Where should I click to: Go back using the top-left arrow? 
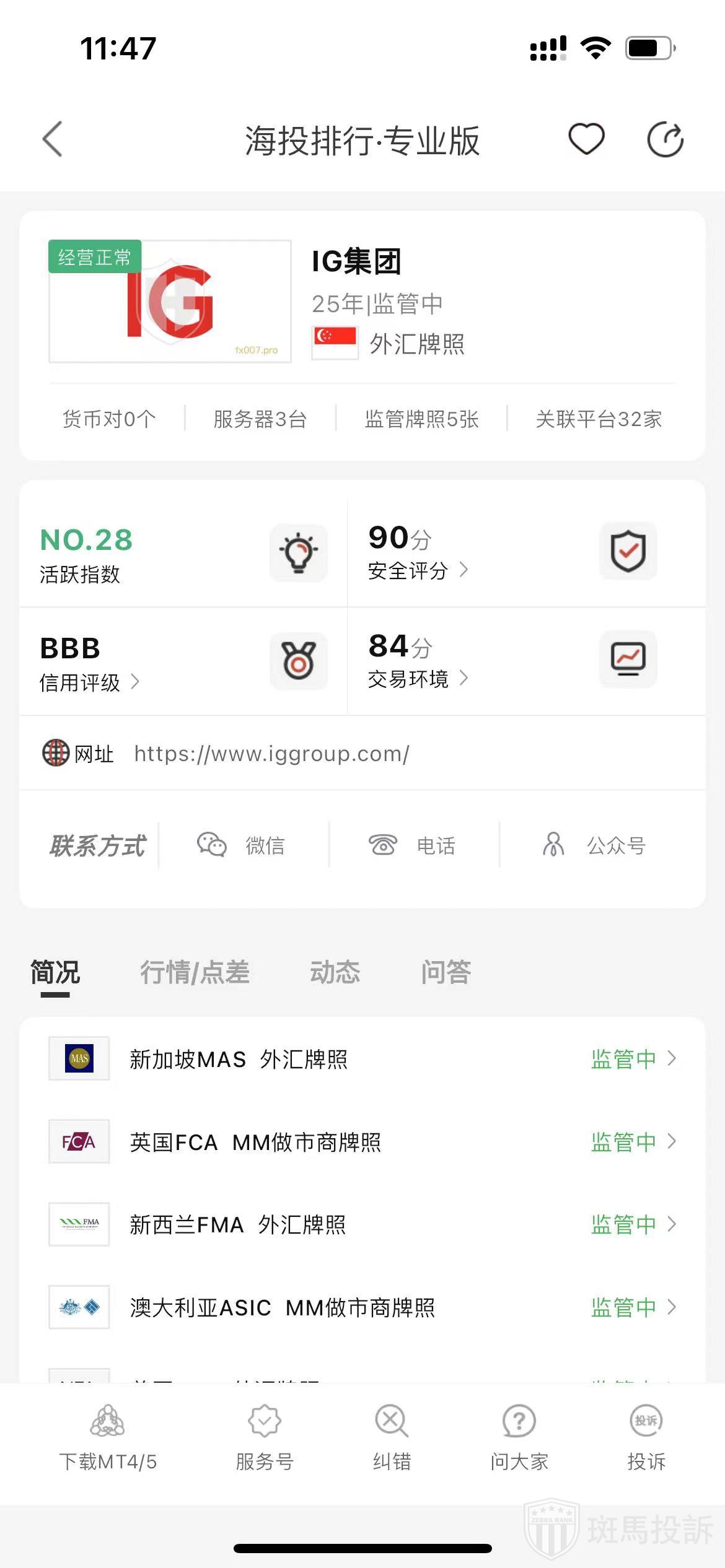[x=53, y=139]
